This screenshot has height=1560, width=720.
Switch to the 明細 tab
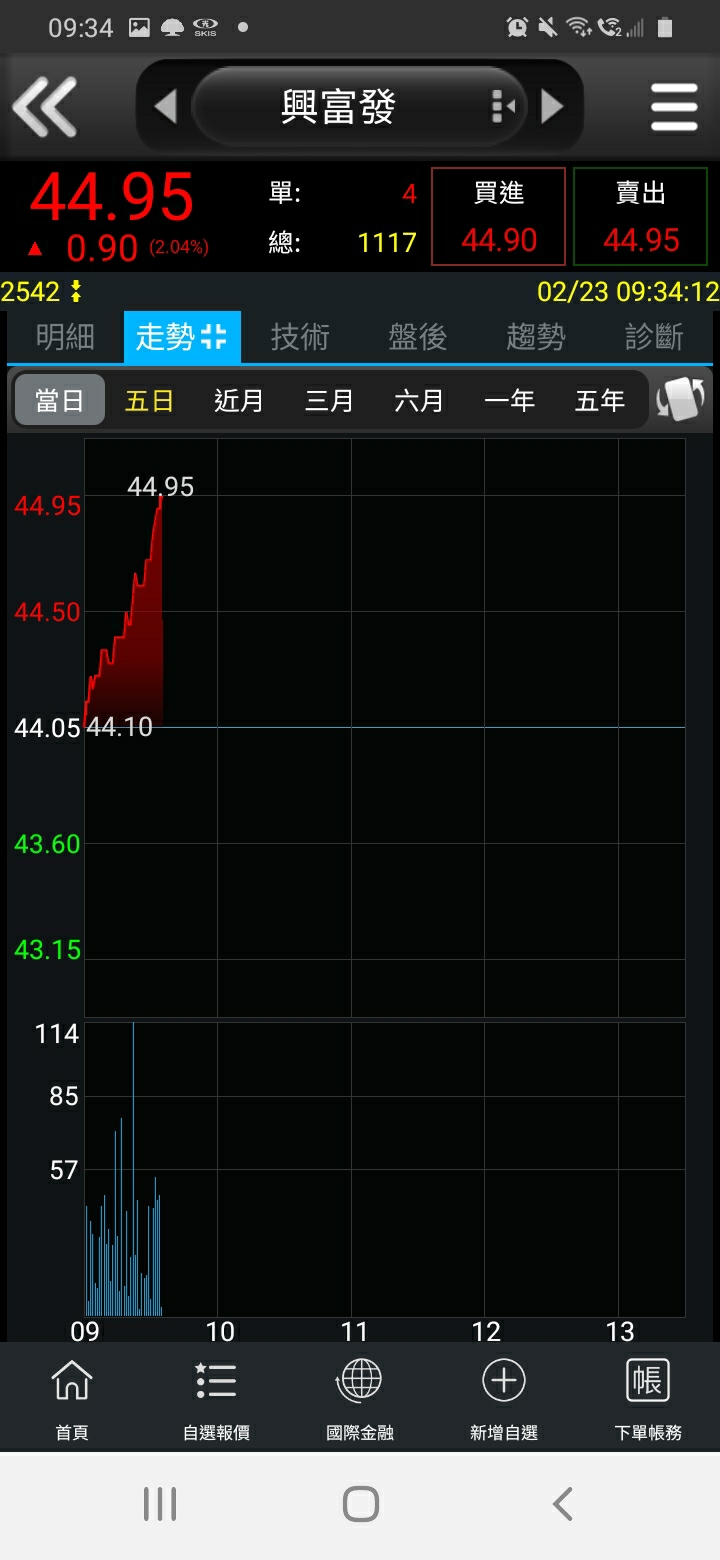[x=65, y=337]
